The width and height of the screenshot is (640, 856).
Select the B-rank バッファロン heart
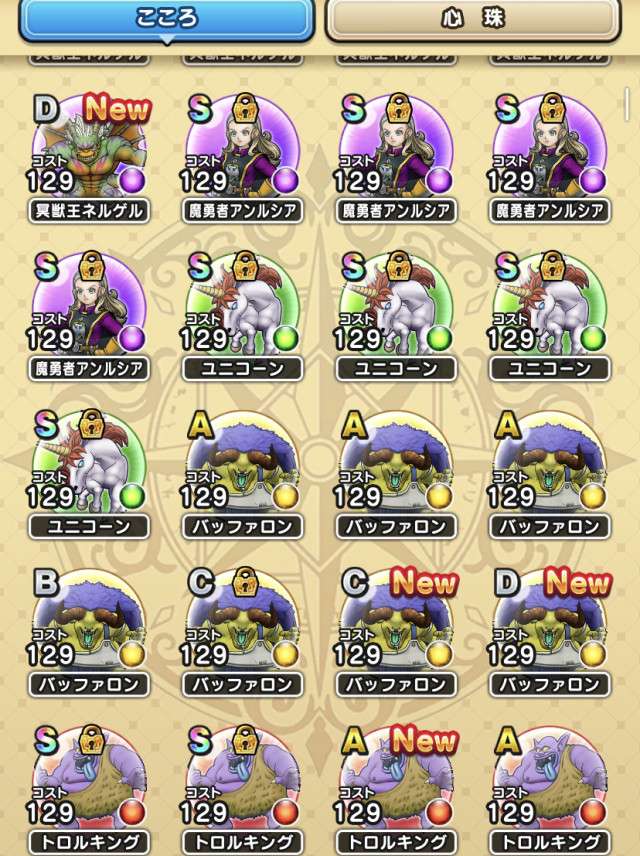pos(90,623)
